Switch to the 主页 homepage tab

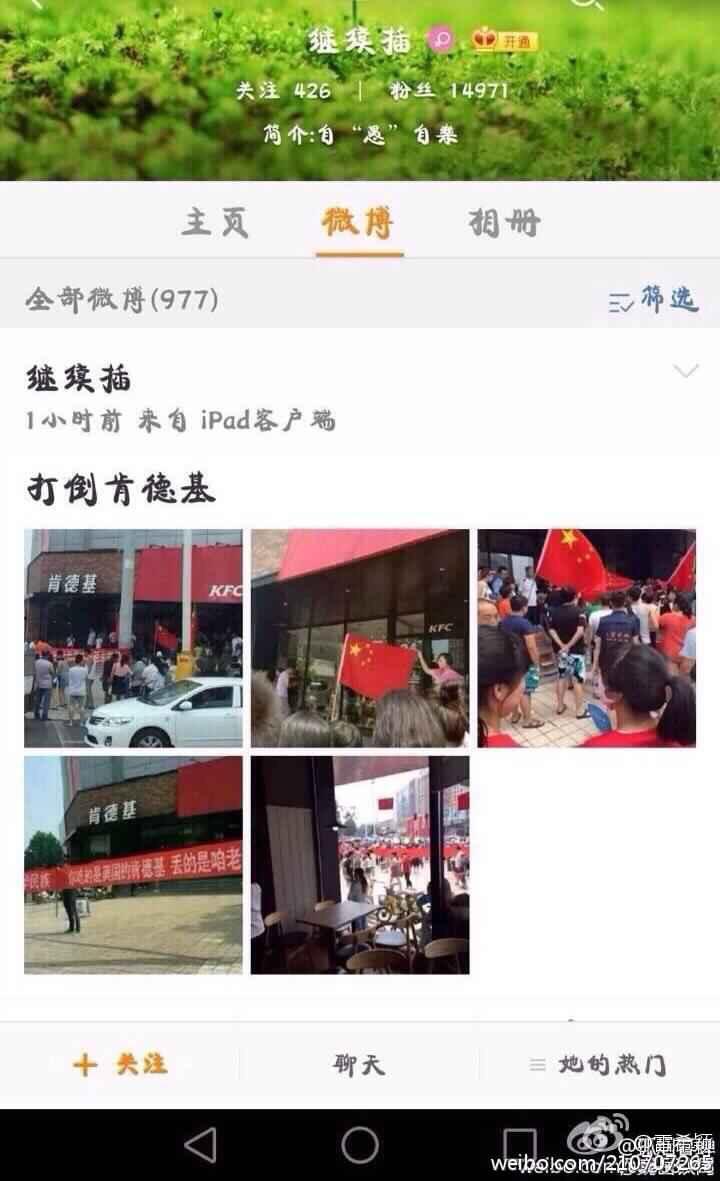pyautogui.click(x=216, y=224)
